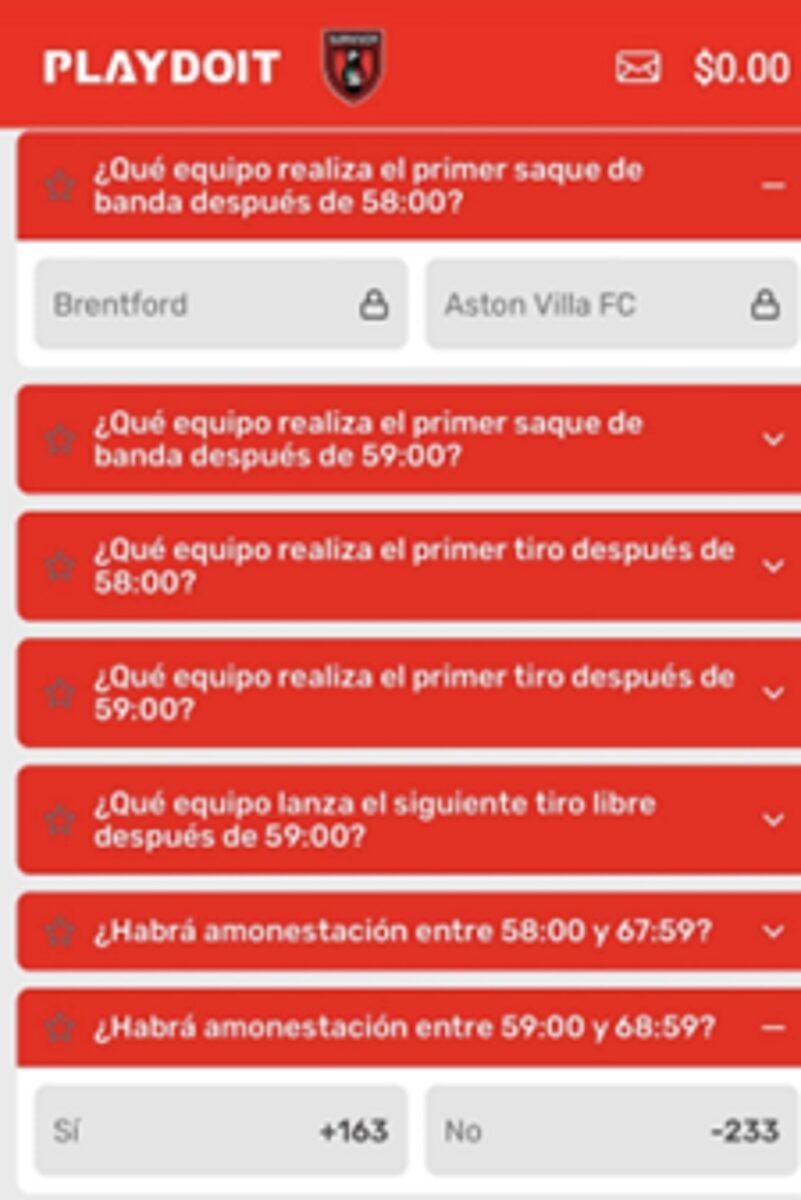The image size is (801, 1200).
Task: Expand the amonestación entre 58:00 y 67:59 market
Action: (x=772, y=931)
